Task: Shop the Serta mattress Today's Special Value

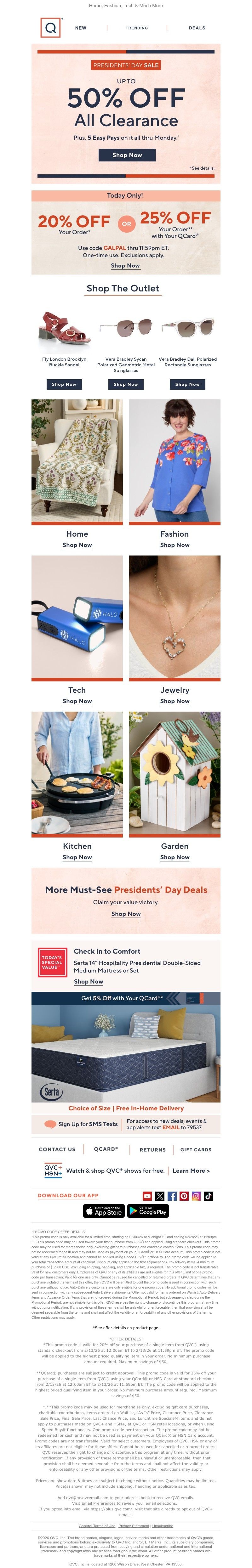Action: (88, 981)
